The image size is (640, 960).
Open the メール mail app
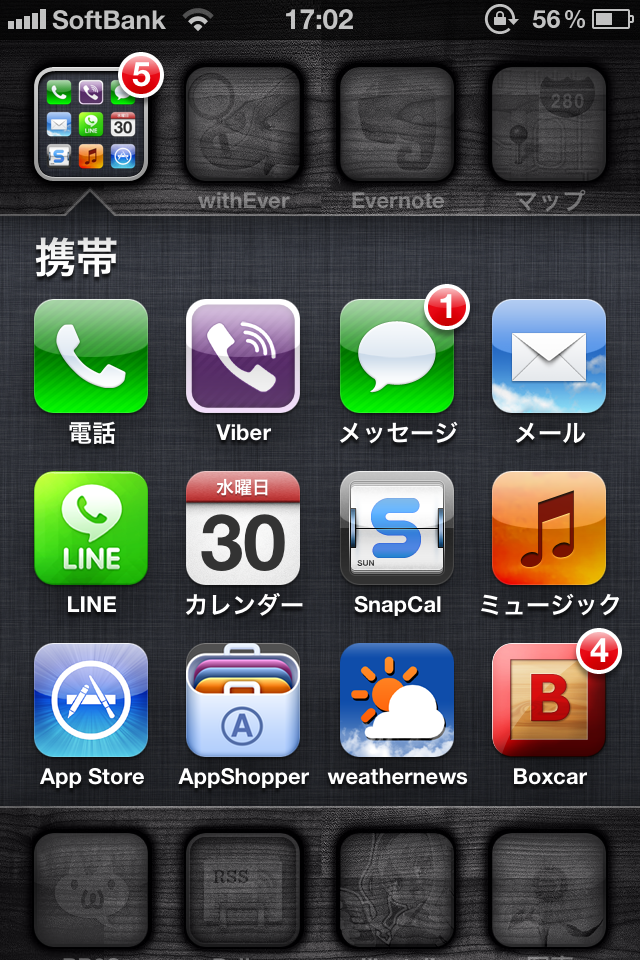[x=549, y=356]
